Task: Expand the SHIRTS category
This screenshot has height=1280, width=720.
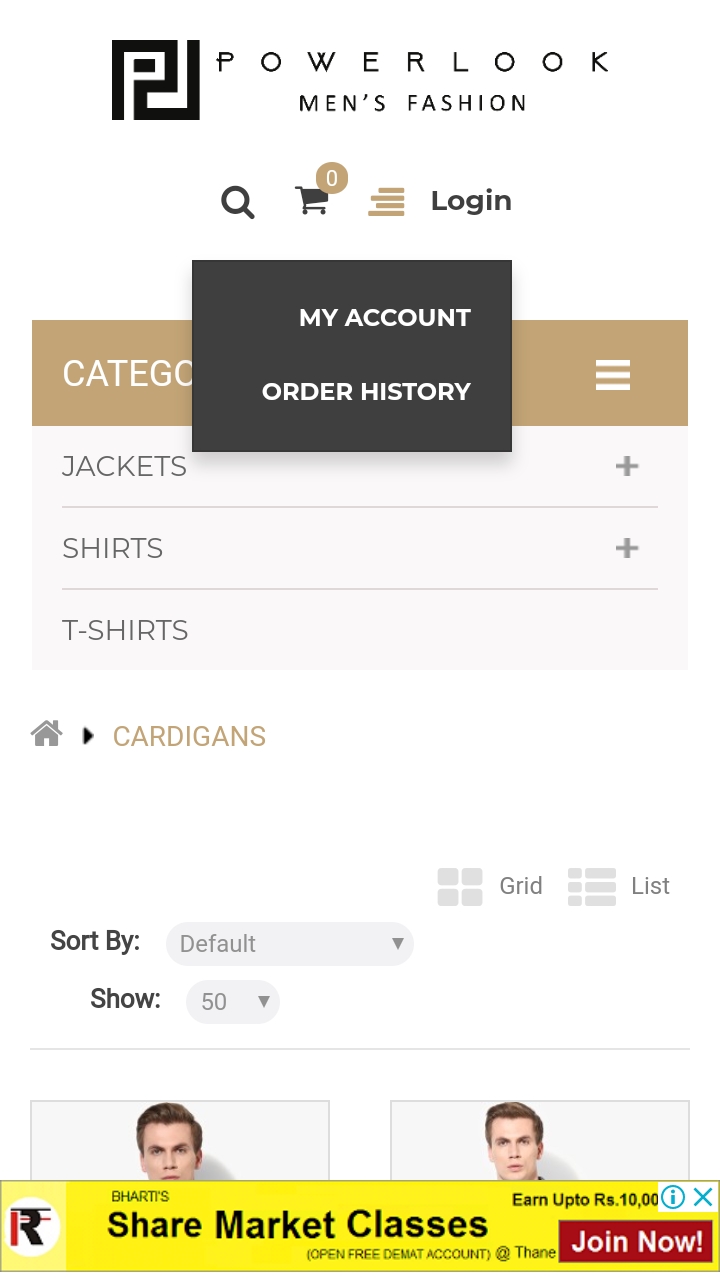Action: (626, 548)
